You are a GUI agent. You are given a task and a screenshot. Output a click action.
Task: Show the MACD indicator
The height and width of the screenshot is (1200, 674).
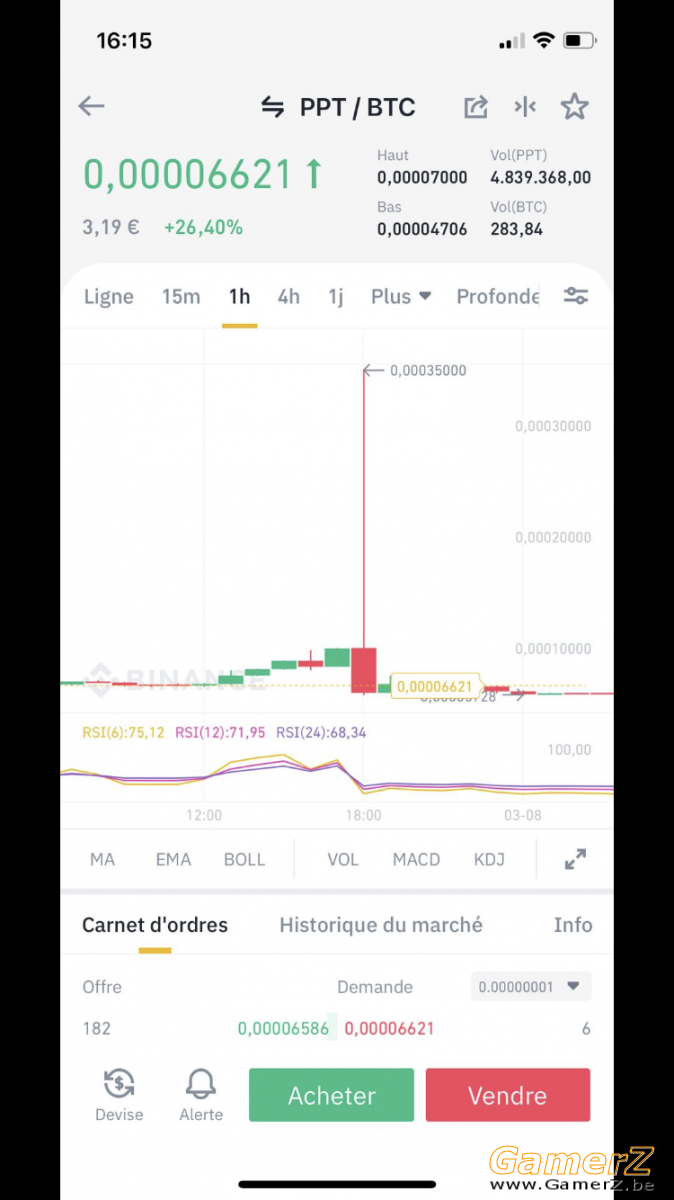[x=416, y=859]
